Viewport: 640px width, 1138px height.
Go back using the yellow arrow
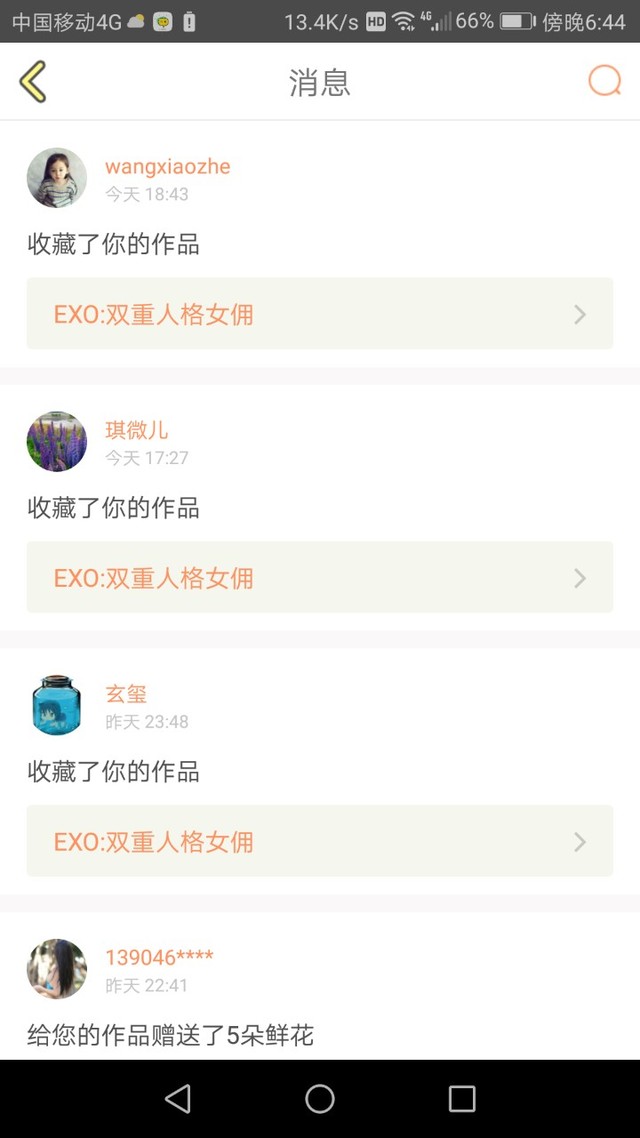(33, 82)
